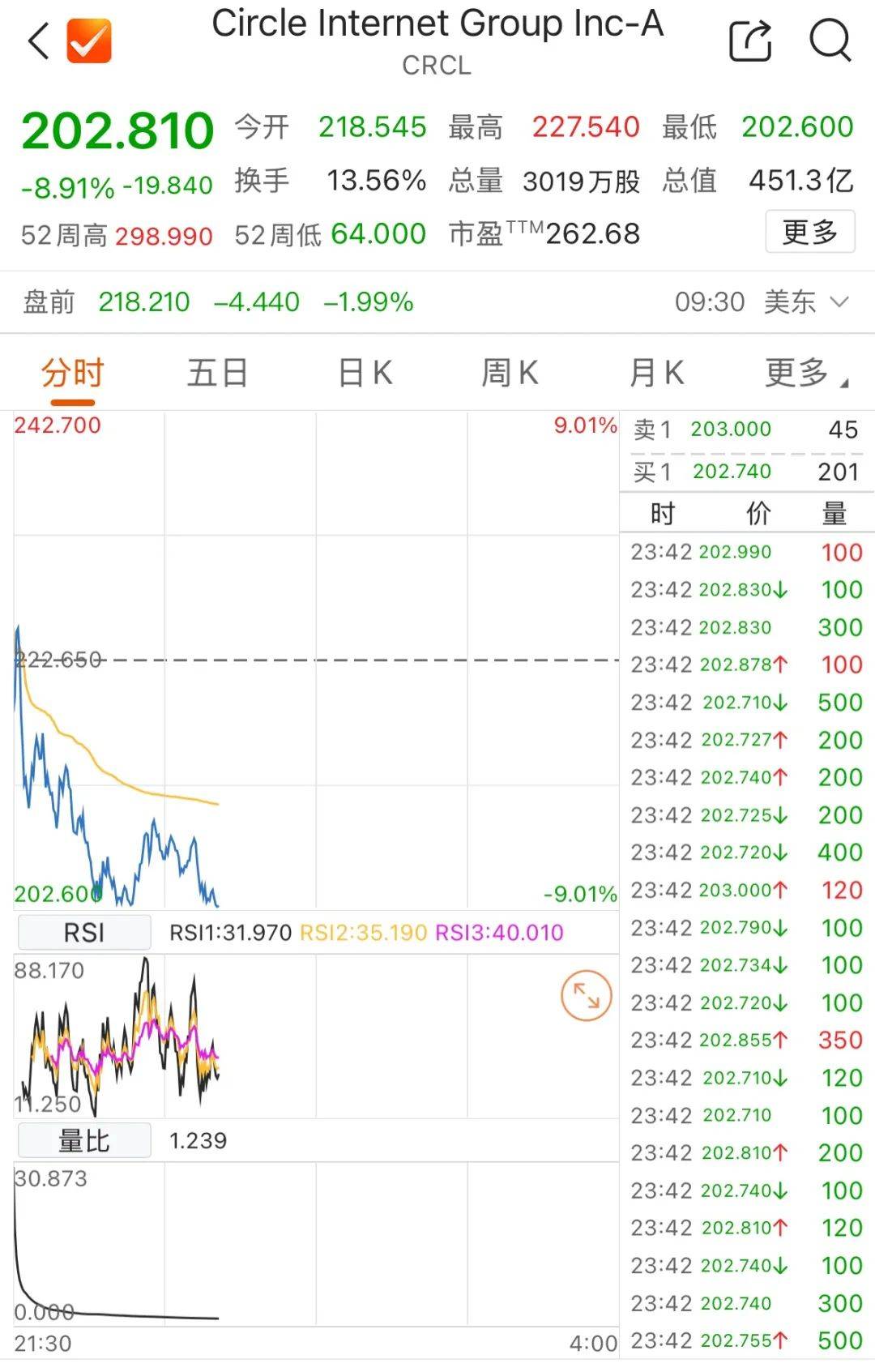
Task: Select the 分时 chart tab
Action: [73, 374]
